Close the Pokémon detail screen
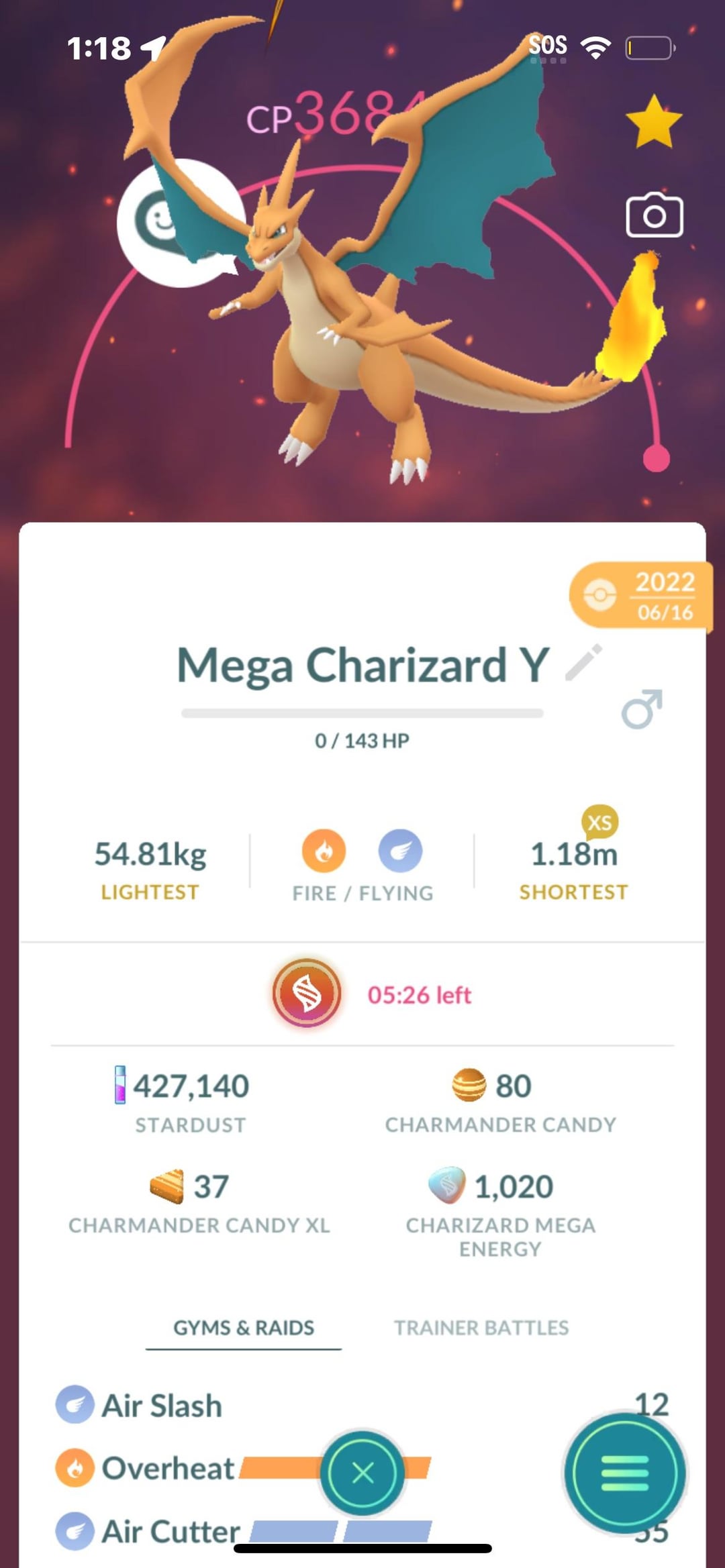Image resolution: width=725 pixels, height=1568 pixels. pyautogui.click(x=362, y=1473)
